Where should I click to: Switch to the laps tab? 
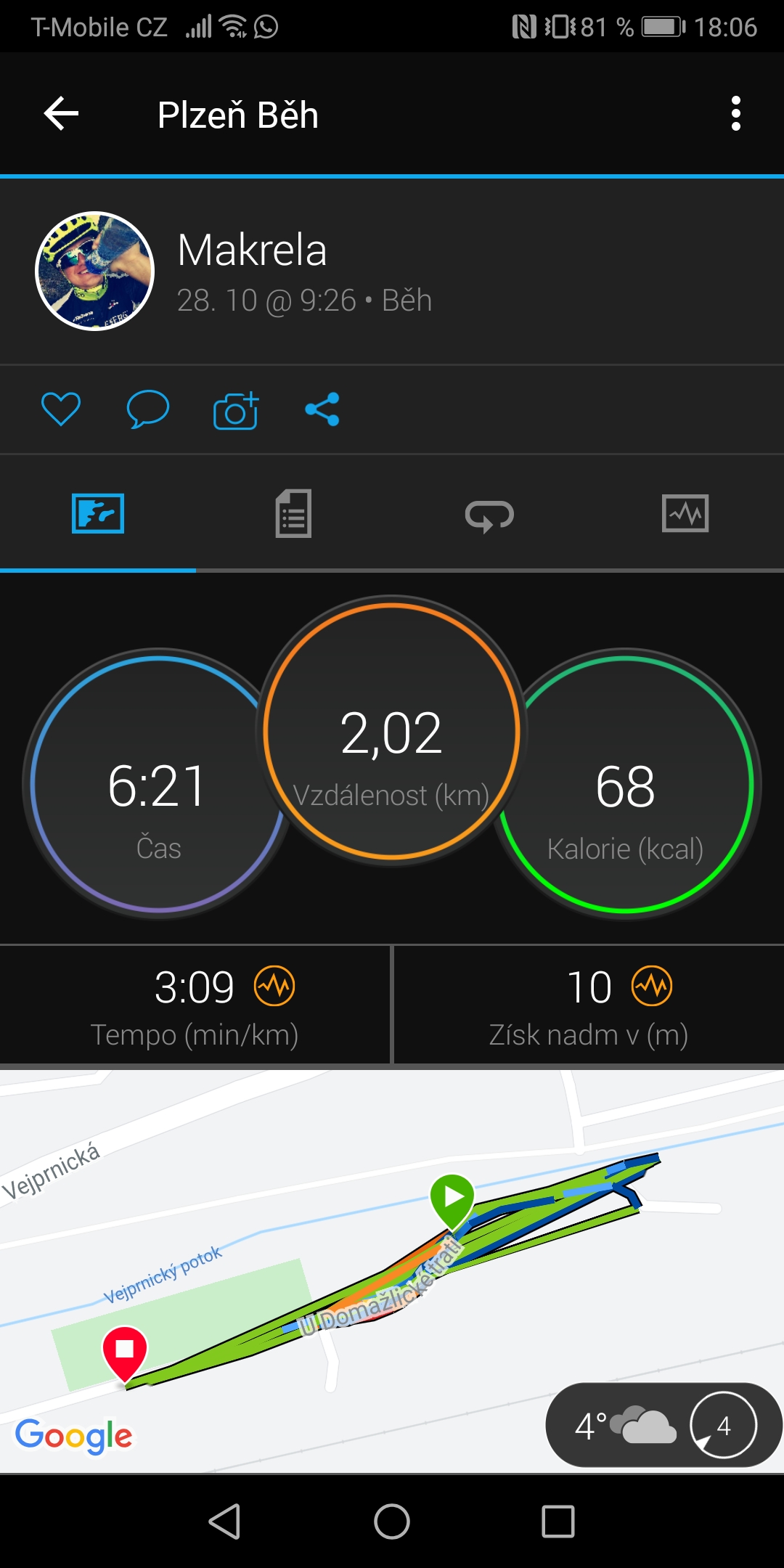click(489, 515)
